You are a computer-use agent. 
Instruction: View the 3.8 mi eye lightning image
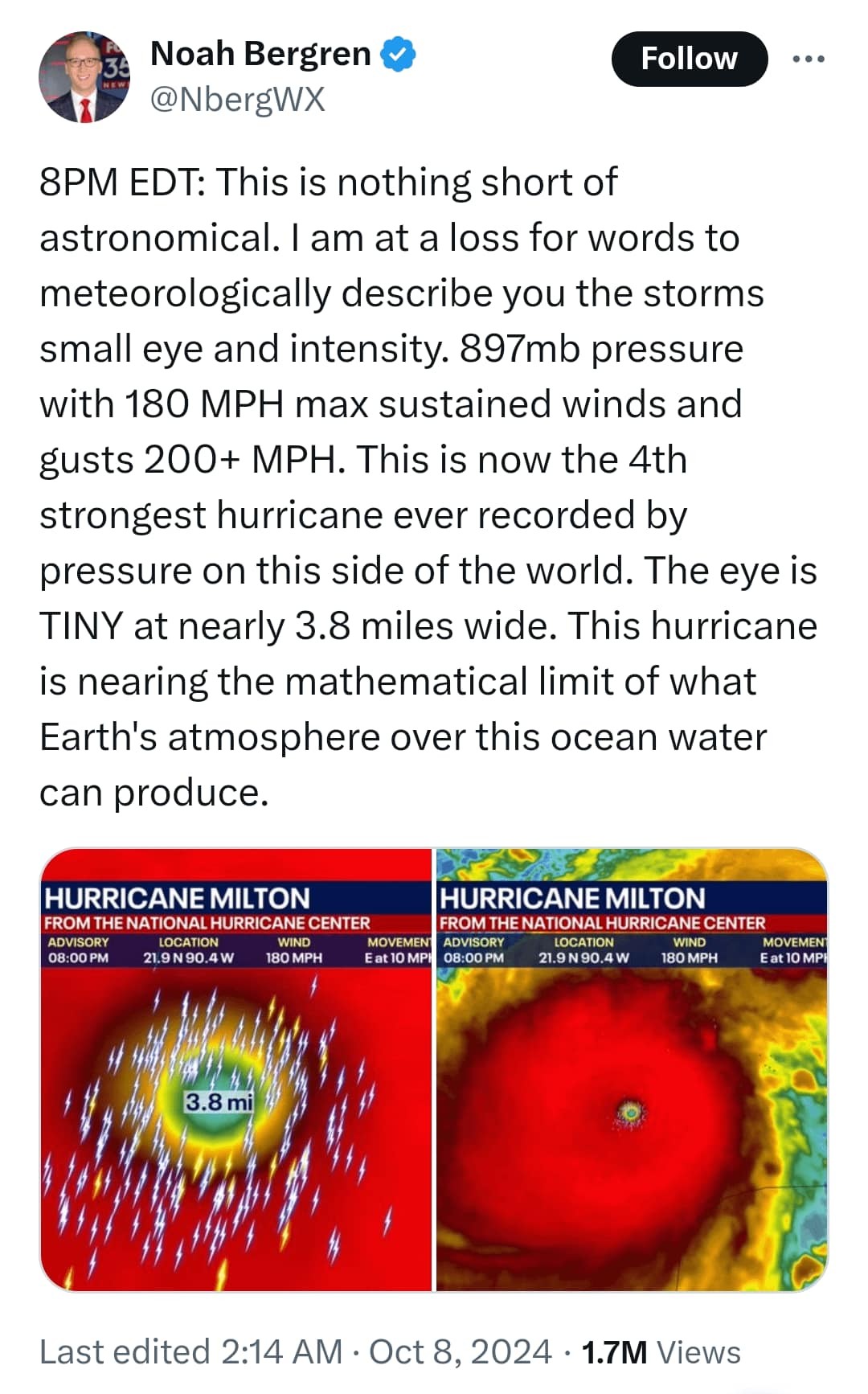click(236, 1069)
